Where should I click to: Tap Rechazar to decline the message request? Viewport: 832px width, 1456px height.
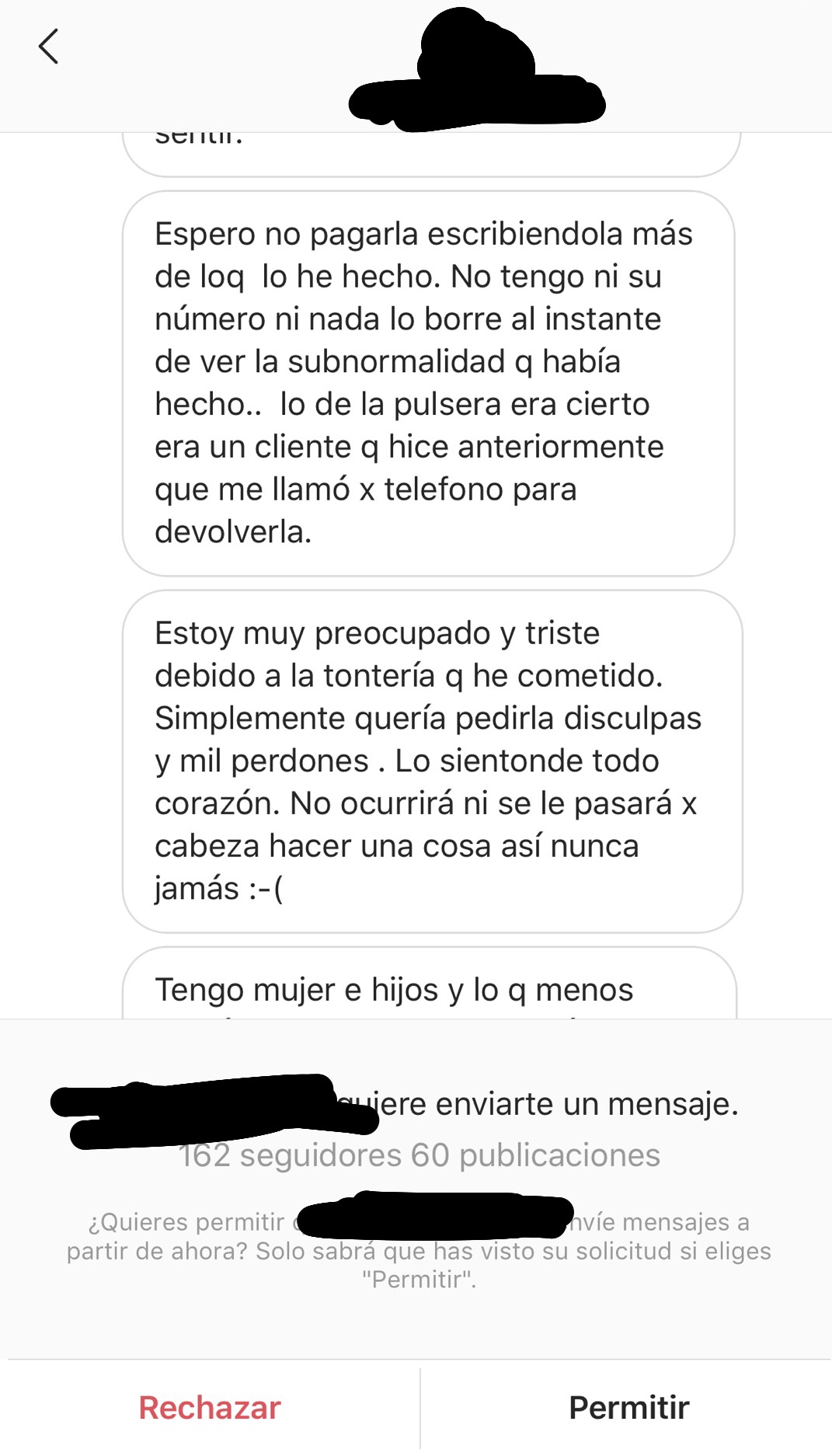pos(210,1407)
